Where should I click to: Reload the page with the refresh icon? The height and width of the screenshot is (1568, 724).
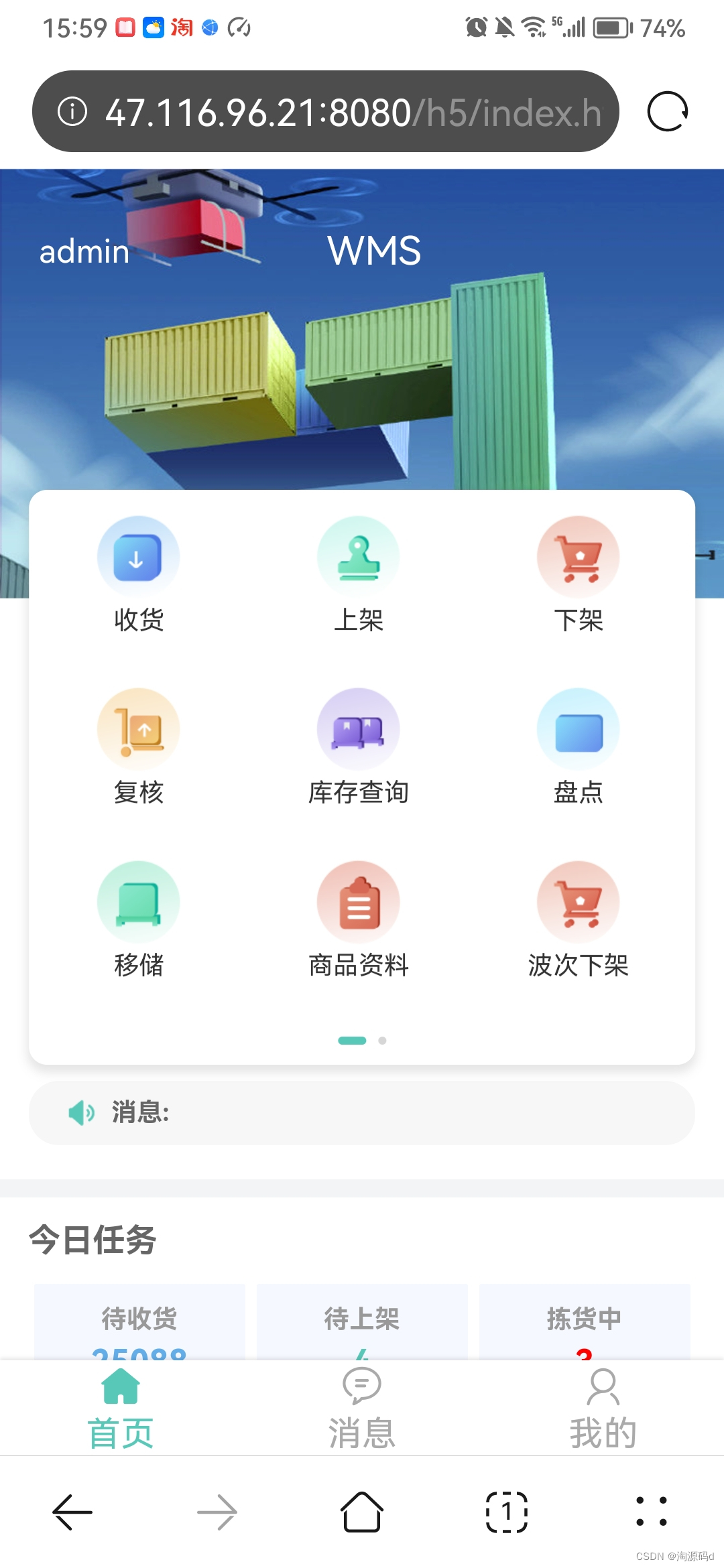point(667,111)
